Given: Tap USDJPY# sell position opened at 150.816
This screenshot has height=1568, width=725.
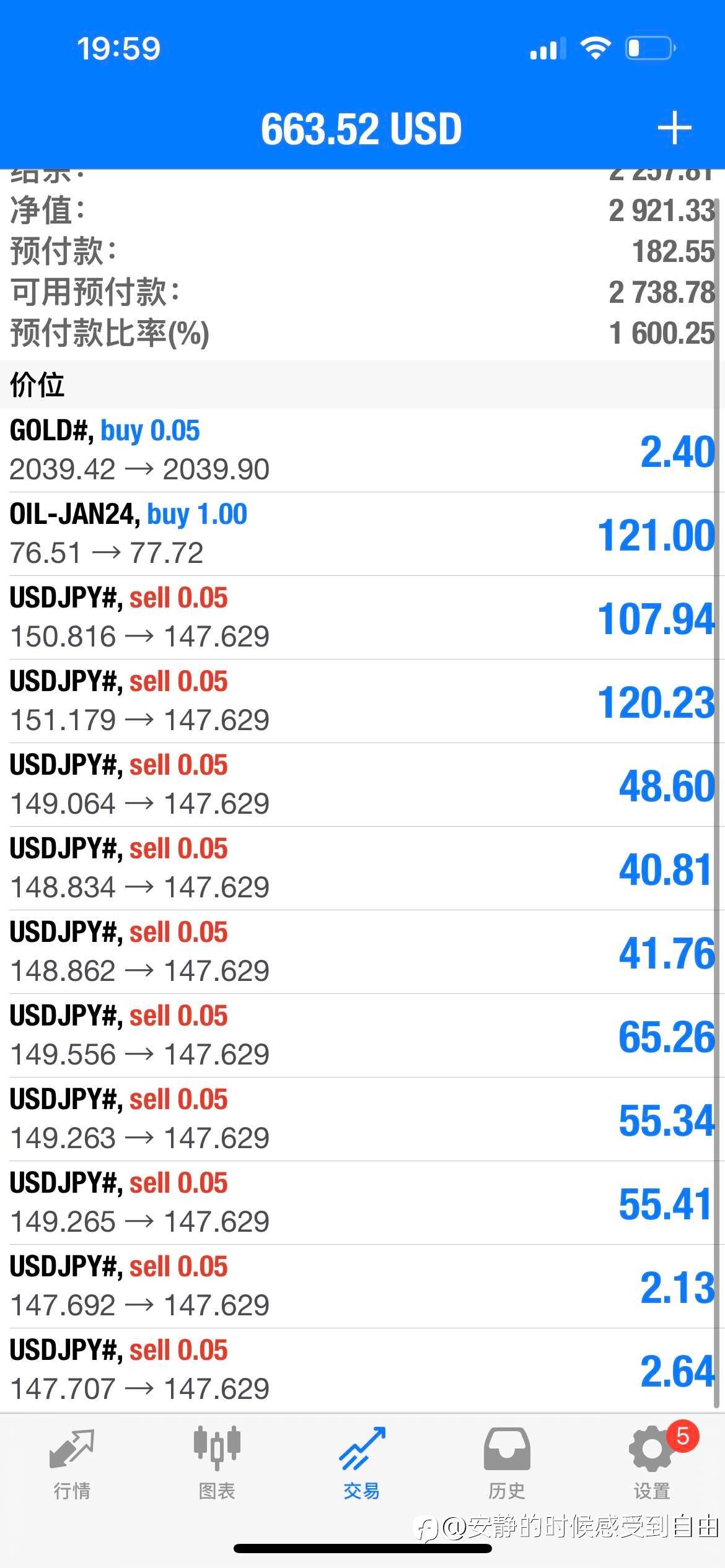Looking at the screenshot, I should coord(362,617).
